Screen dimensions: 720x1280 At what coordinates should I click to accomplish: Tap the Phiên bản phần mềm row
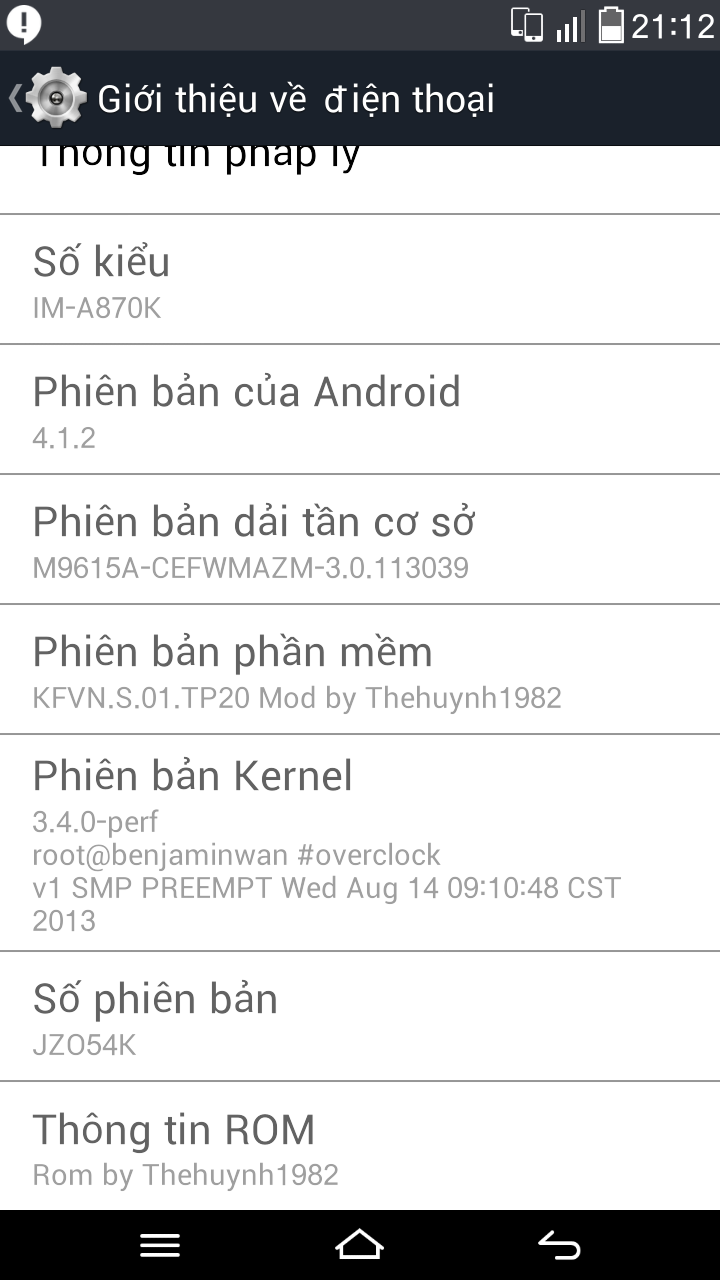360,669
